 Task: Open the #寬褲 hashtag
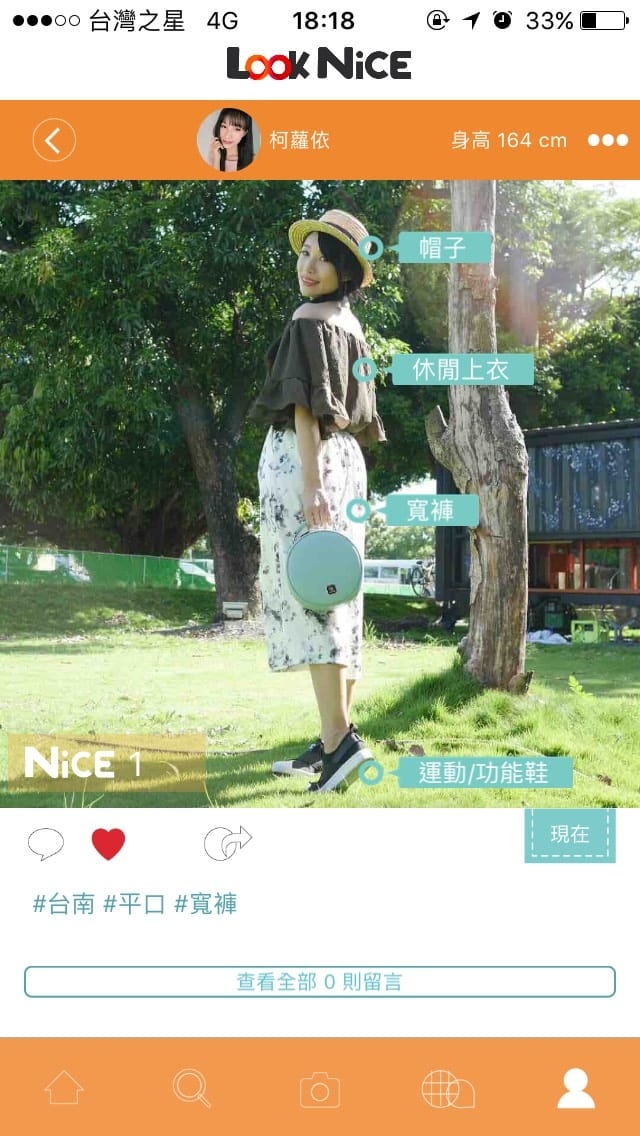(206, 904)
